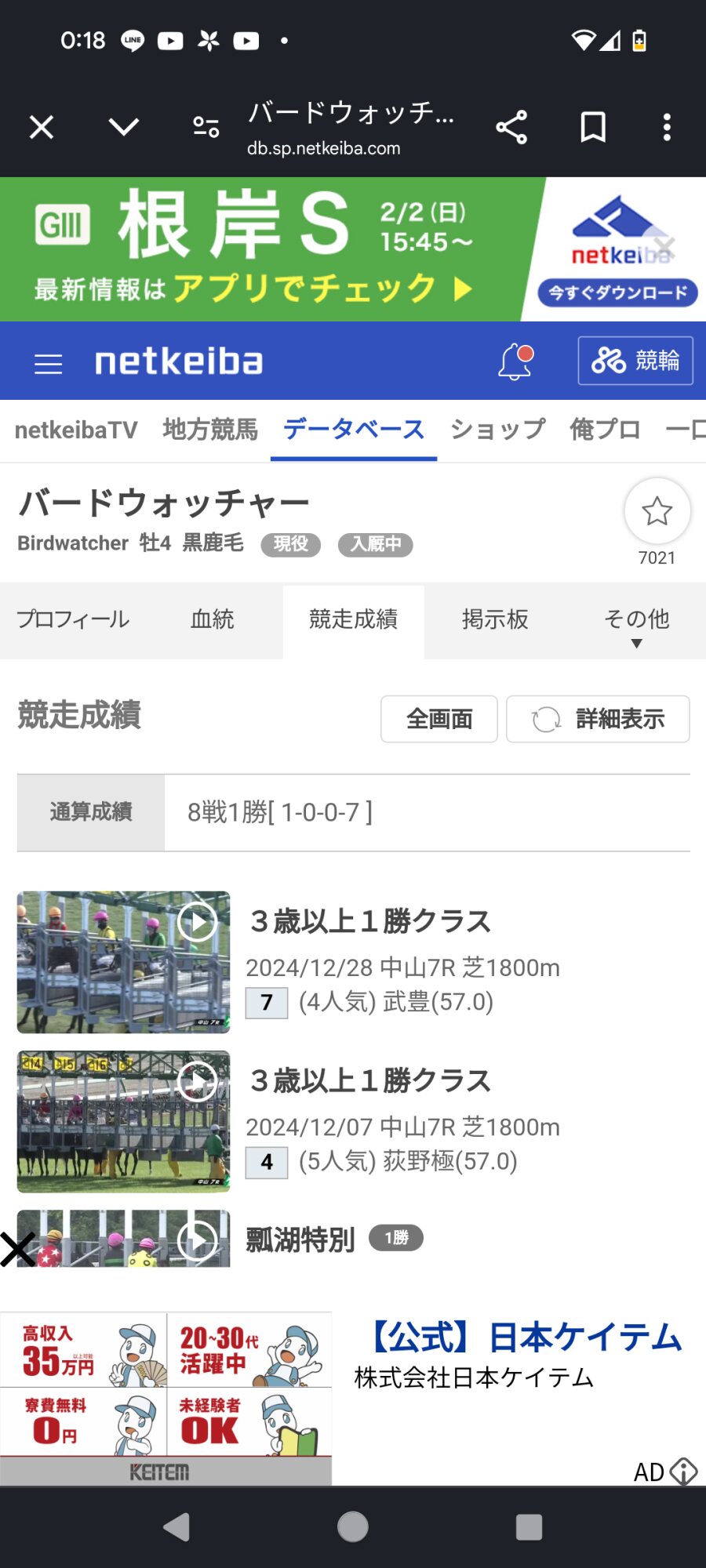Open the netkeiba hamburger menu

(49, 363)
